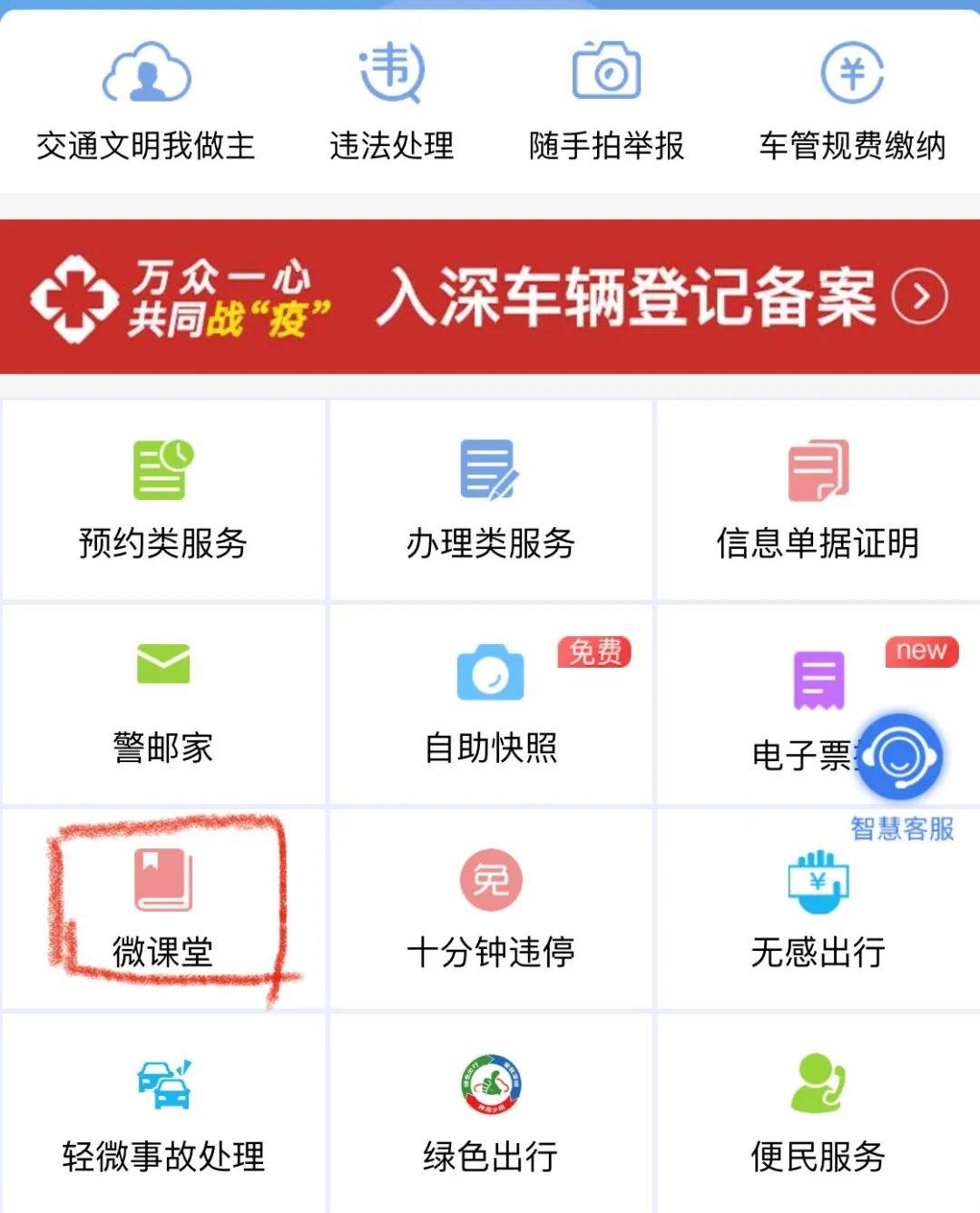The height and width of the screenshot is (1213, 980).
Task: Open 信息单据证明 documents section
Action: coord(818,501)
